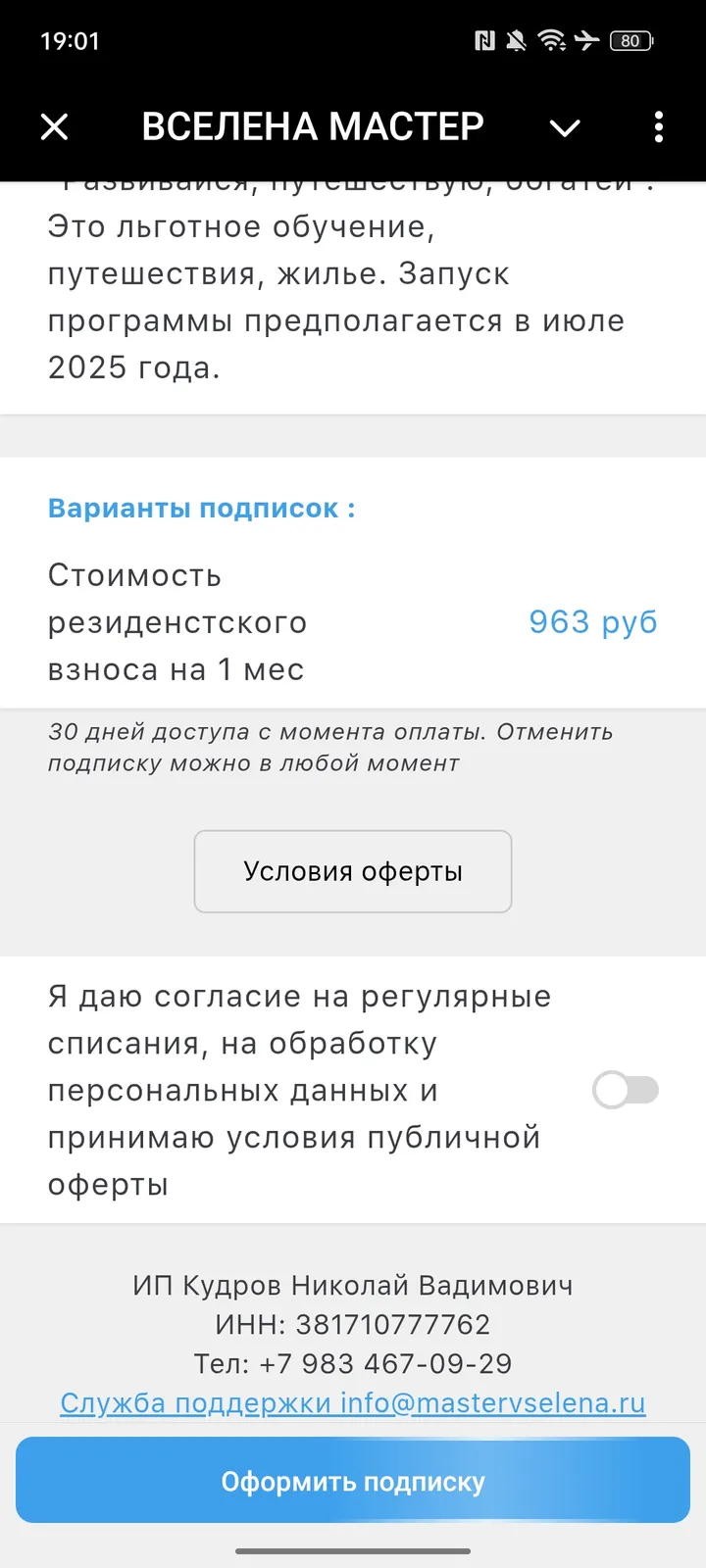Open Условия оферты

353,871
